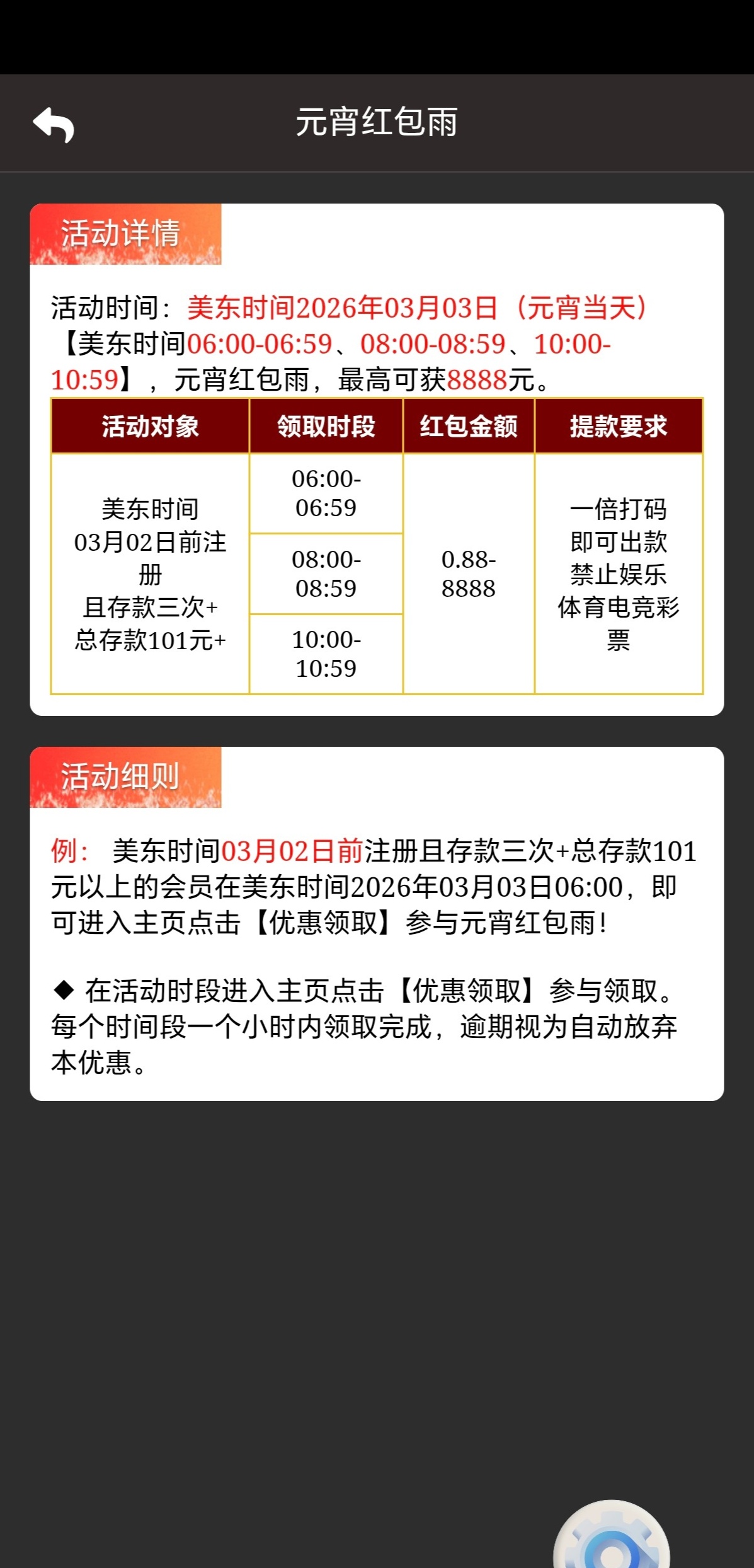Go back from the 元宵红包雨 page
The image size is (754, 1568).
click(54, 124)
